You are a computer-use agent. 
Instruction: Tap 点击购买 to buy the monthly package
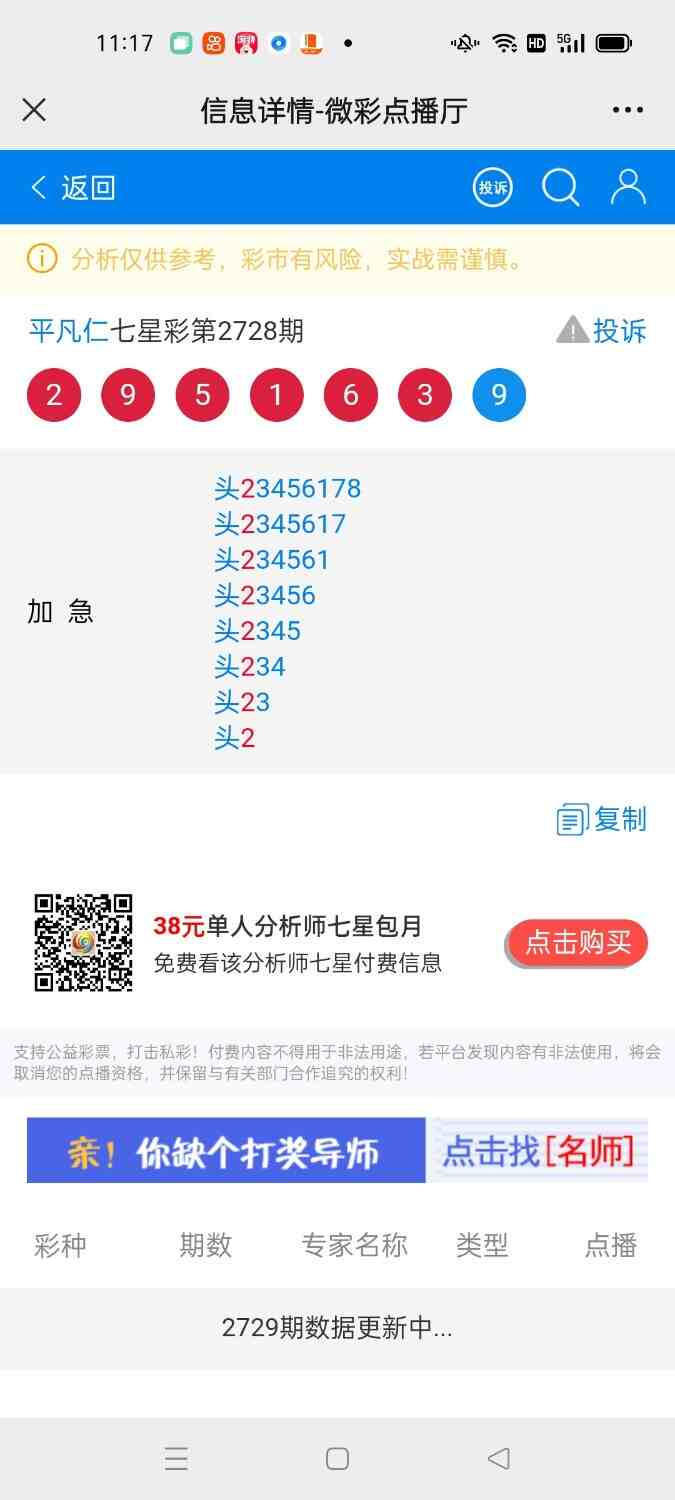click(578, 943)
